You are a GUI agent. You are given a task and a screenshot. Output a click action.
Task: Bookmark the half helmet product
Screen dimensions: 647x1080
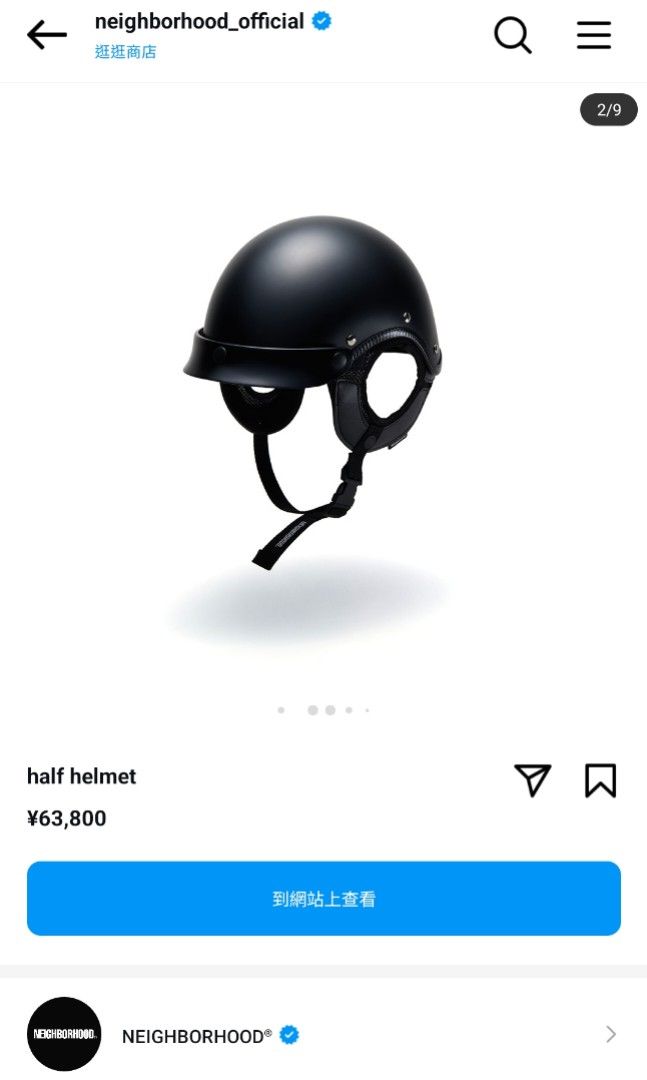600,780
